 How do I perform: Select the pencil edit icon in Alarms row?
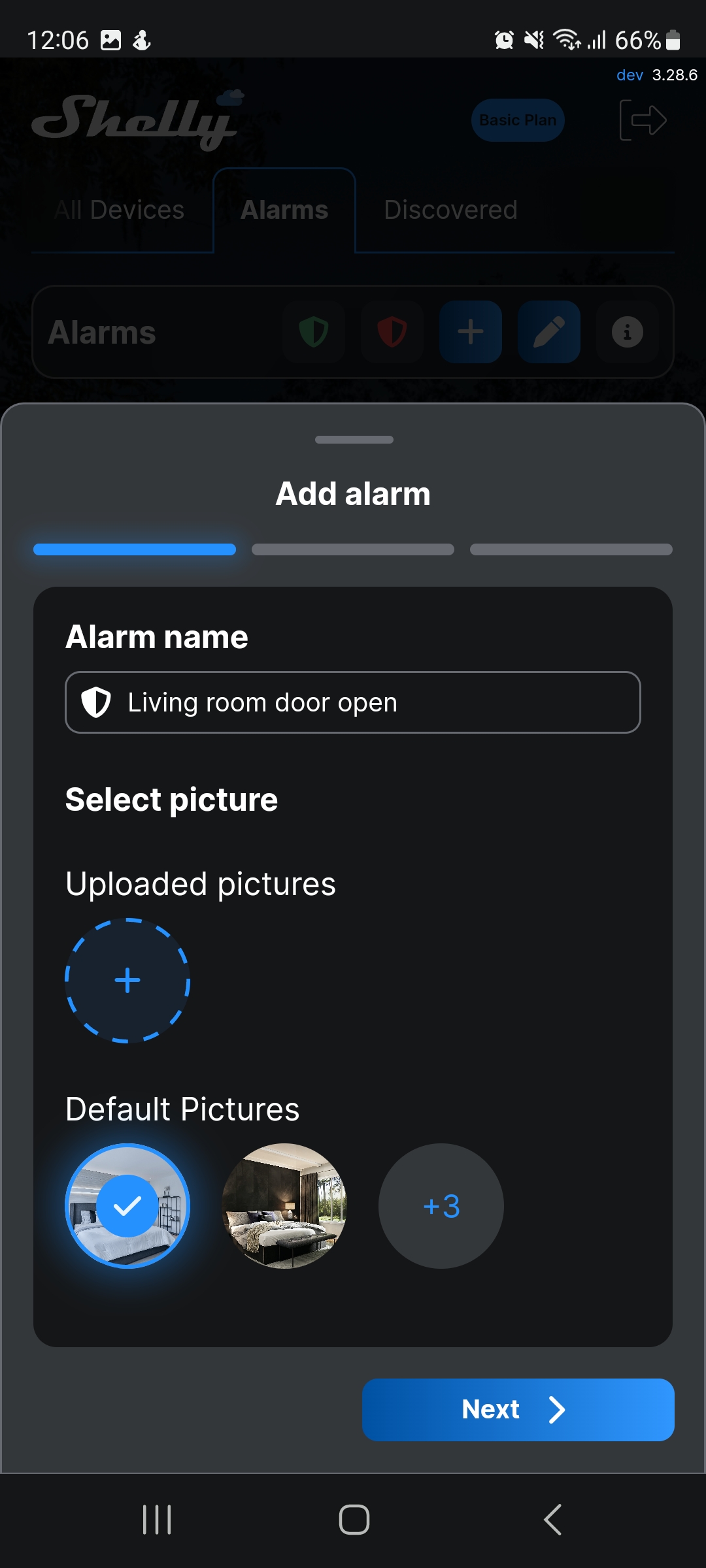pyautogui.click(x=548, y=332)
